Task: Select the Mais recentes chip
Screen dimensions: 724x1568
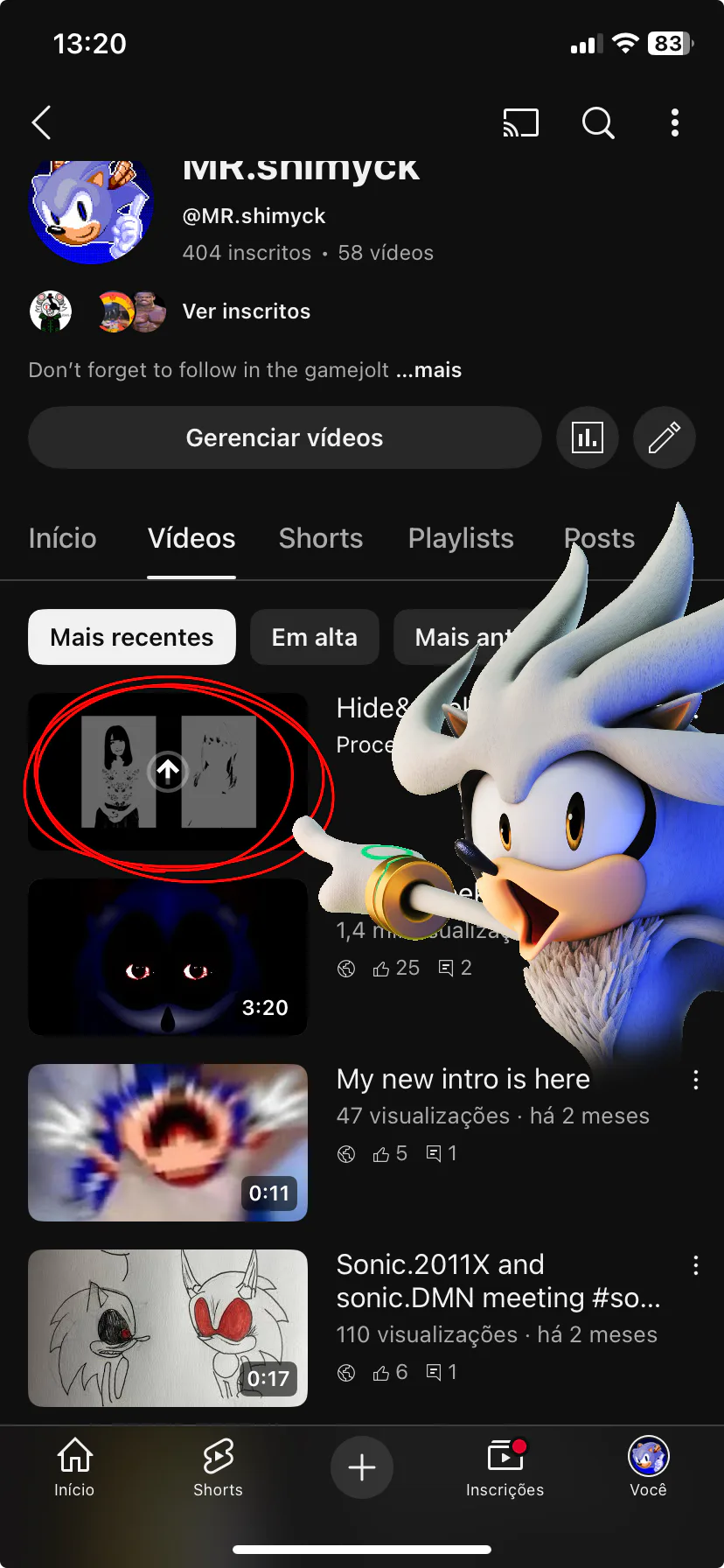Action: tap(132, 637)
